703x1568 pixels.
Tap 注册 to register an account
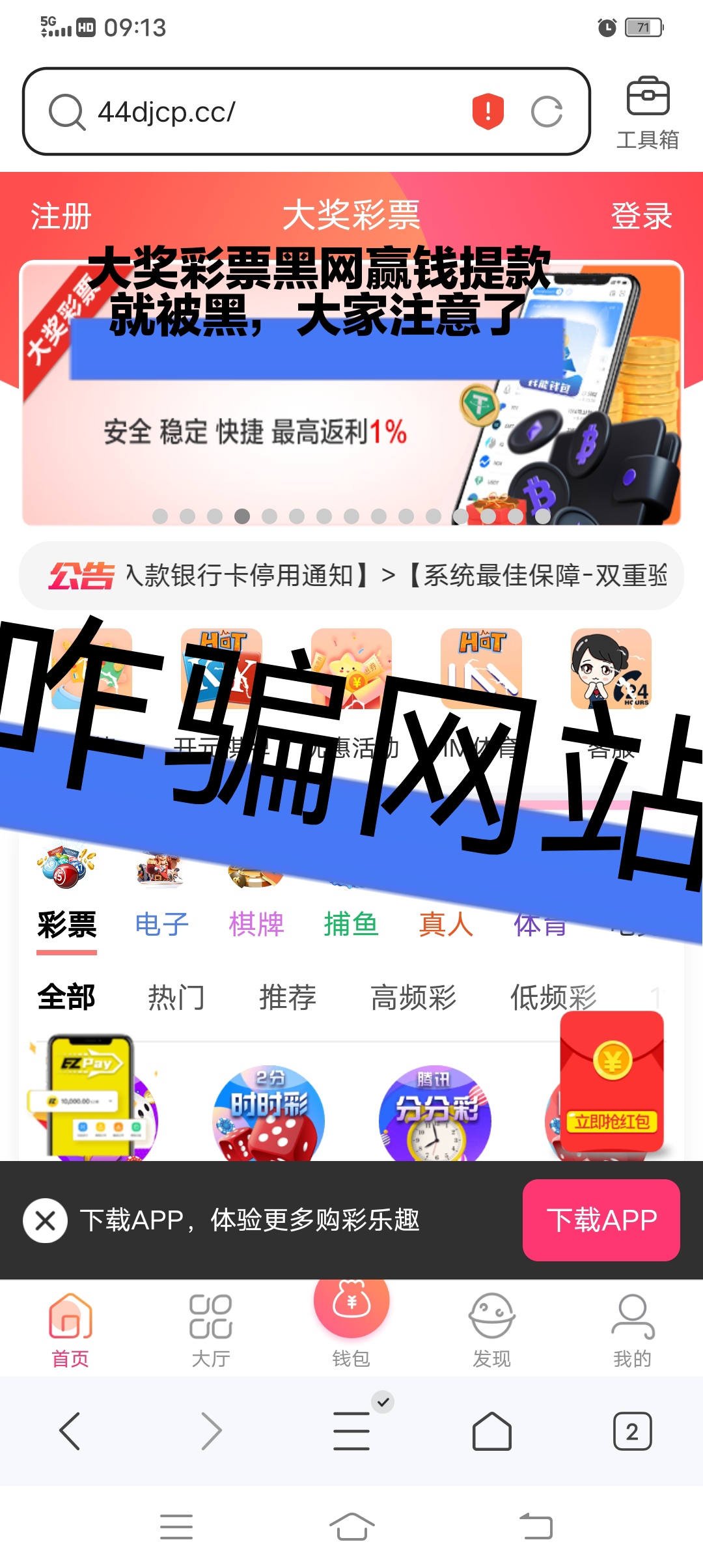[61, 216]
